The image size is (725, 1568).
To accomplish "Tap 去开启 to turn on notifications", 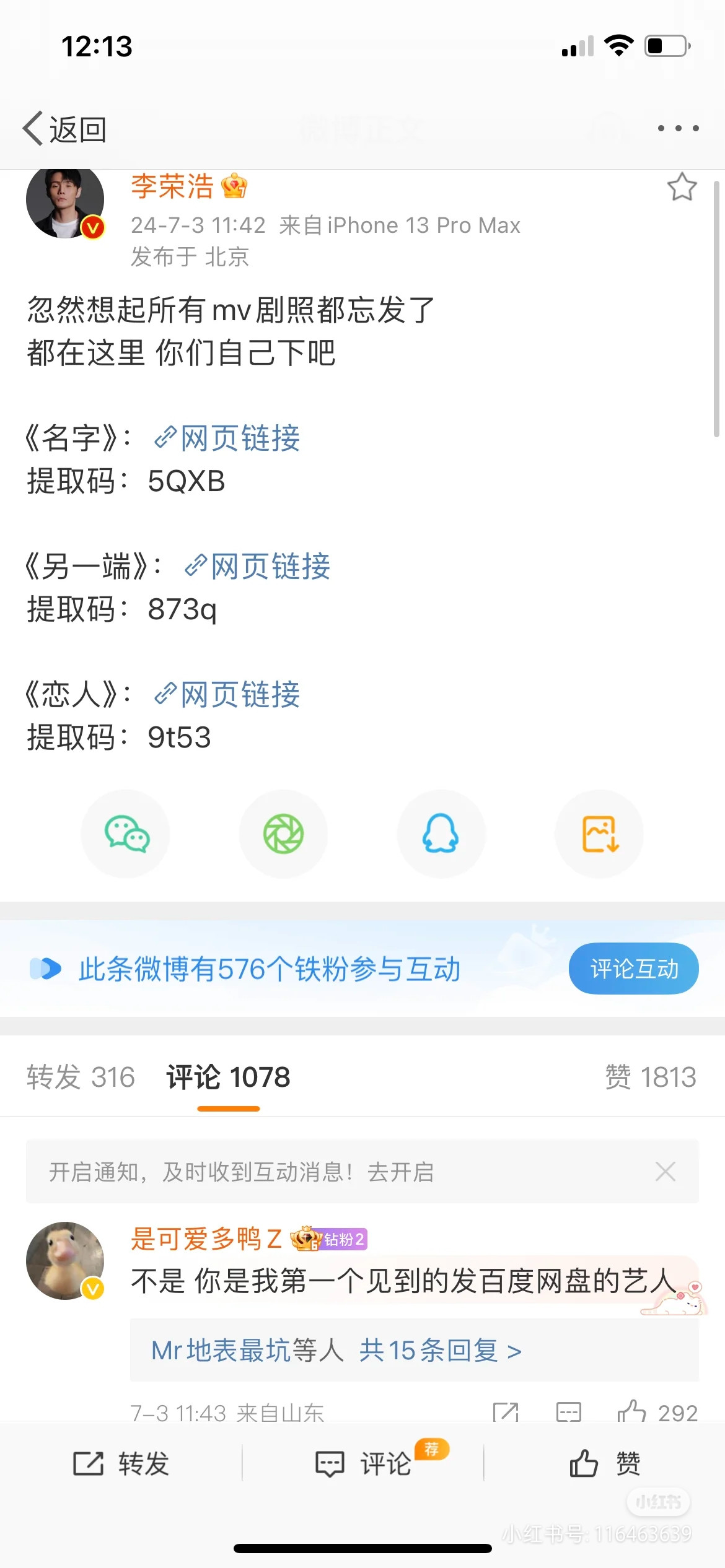I will click(x=401, y=1172).
